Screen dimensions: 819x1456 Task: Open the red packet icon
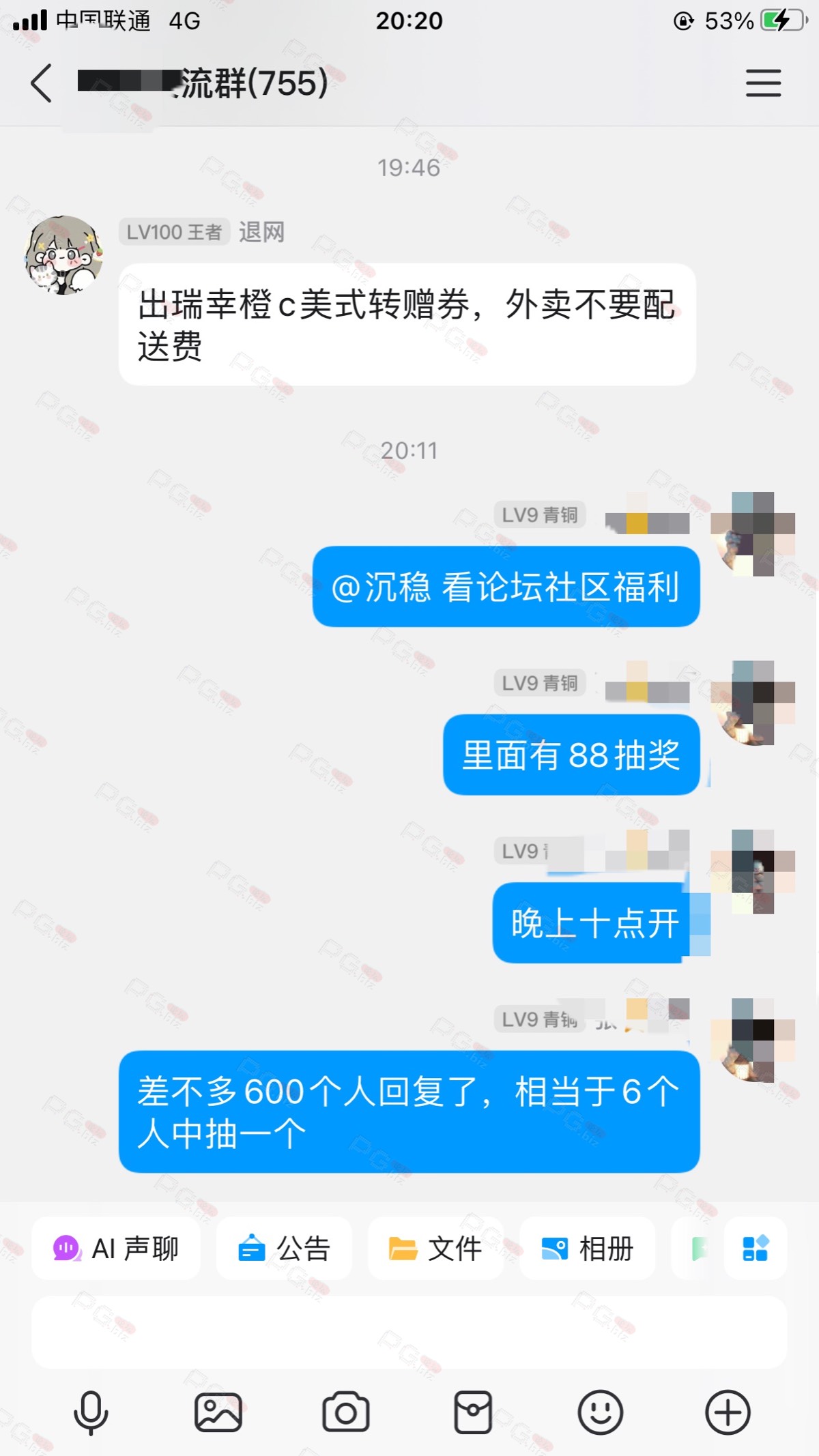pos(473,1412)
